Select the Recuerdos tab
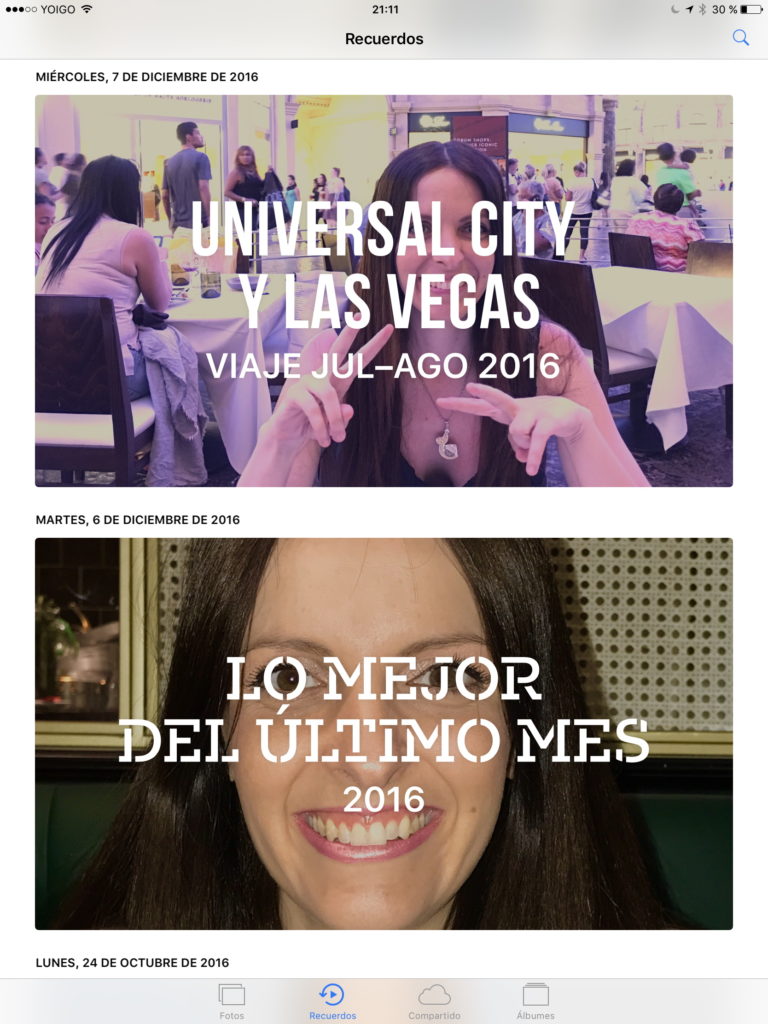 (x=332, y=1000)
